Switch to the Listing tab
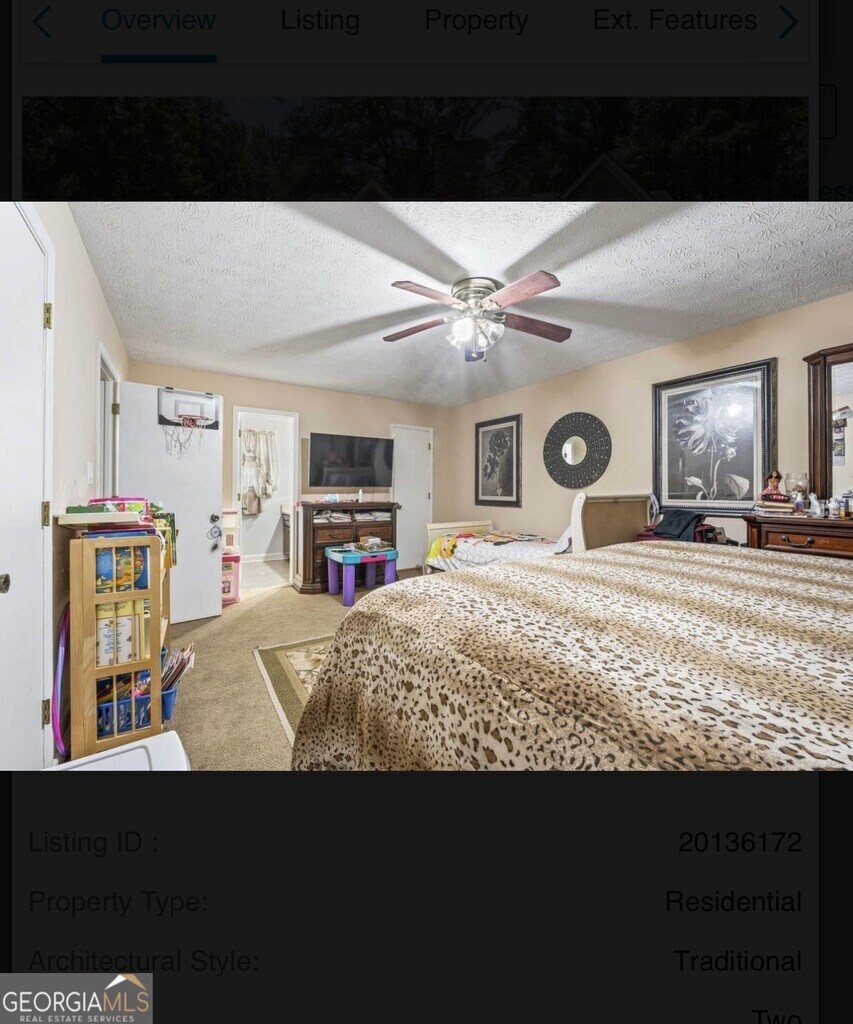Image resolution: width=853 pixels, height=1024 pixels. [x=320, y=20]
